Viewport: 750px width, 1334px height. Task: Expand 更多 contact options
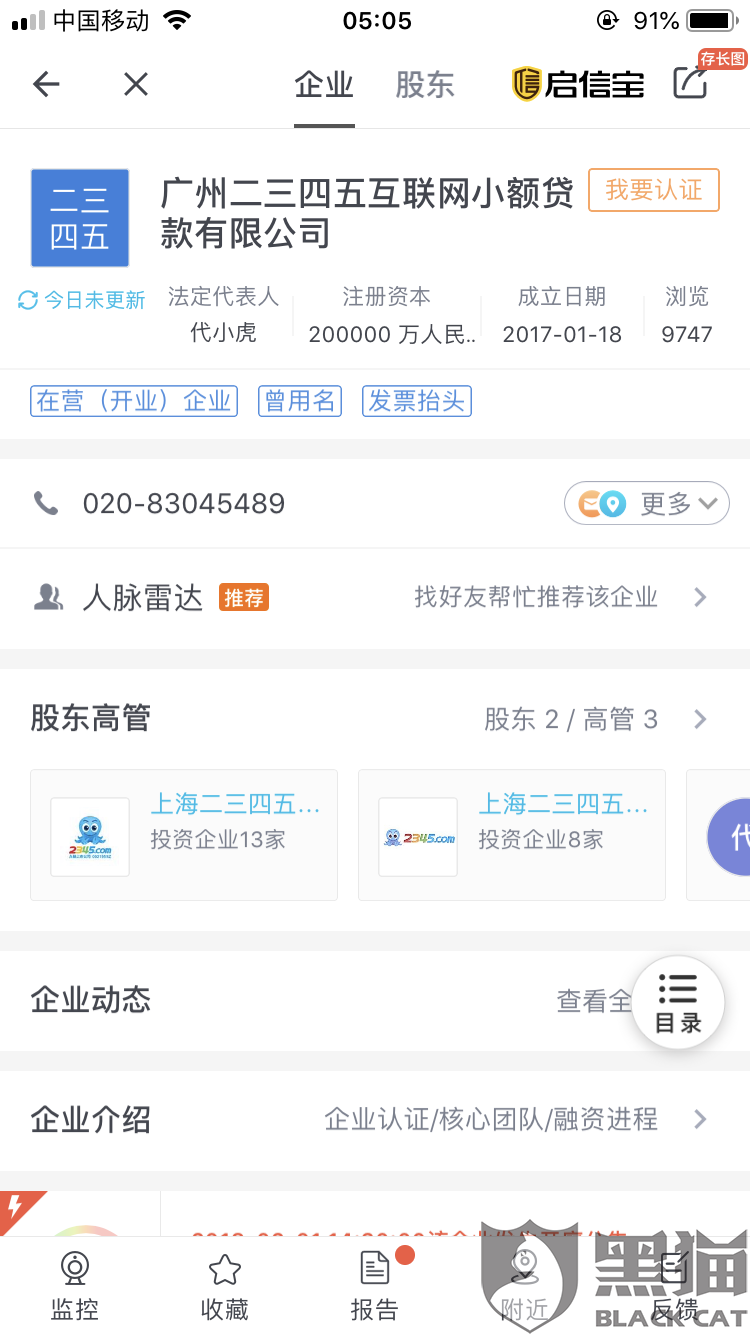pos(646,503)
